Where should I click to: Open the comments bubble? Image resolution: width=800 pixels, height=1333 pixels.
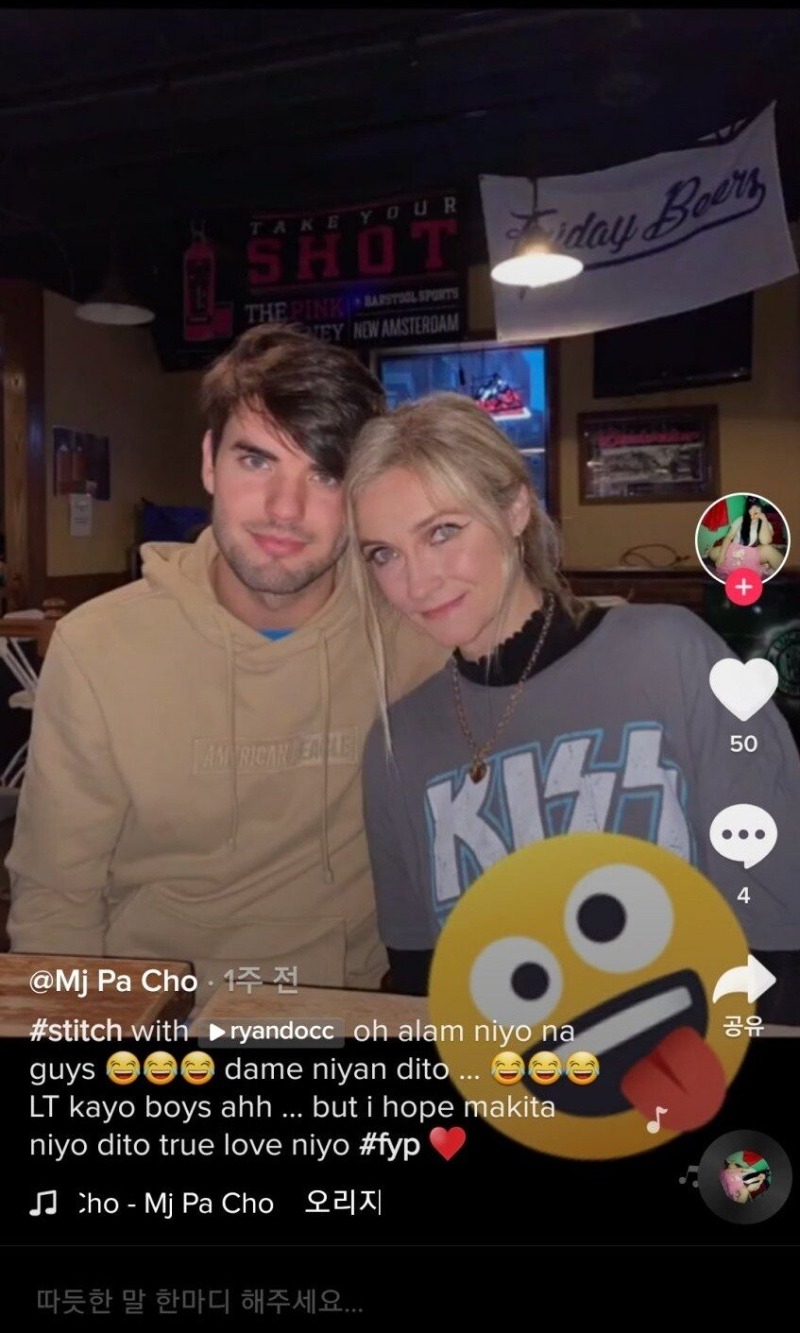pos(743,836)
